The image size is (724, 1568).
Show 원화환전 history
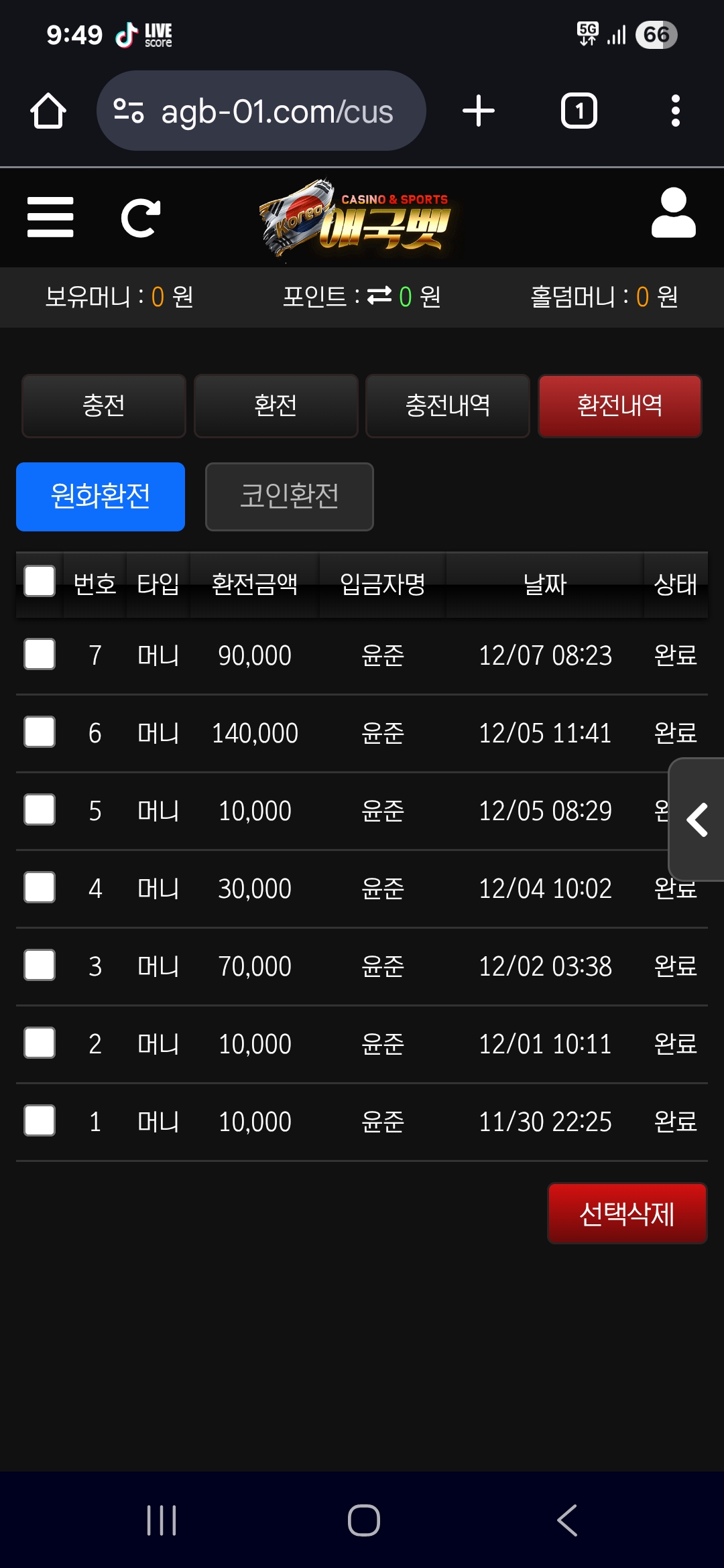tap(101, 497)
